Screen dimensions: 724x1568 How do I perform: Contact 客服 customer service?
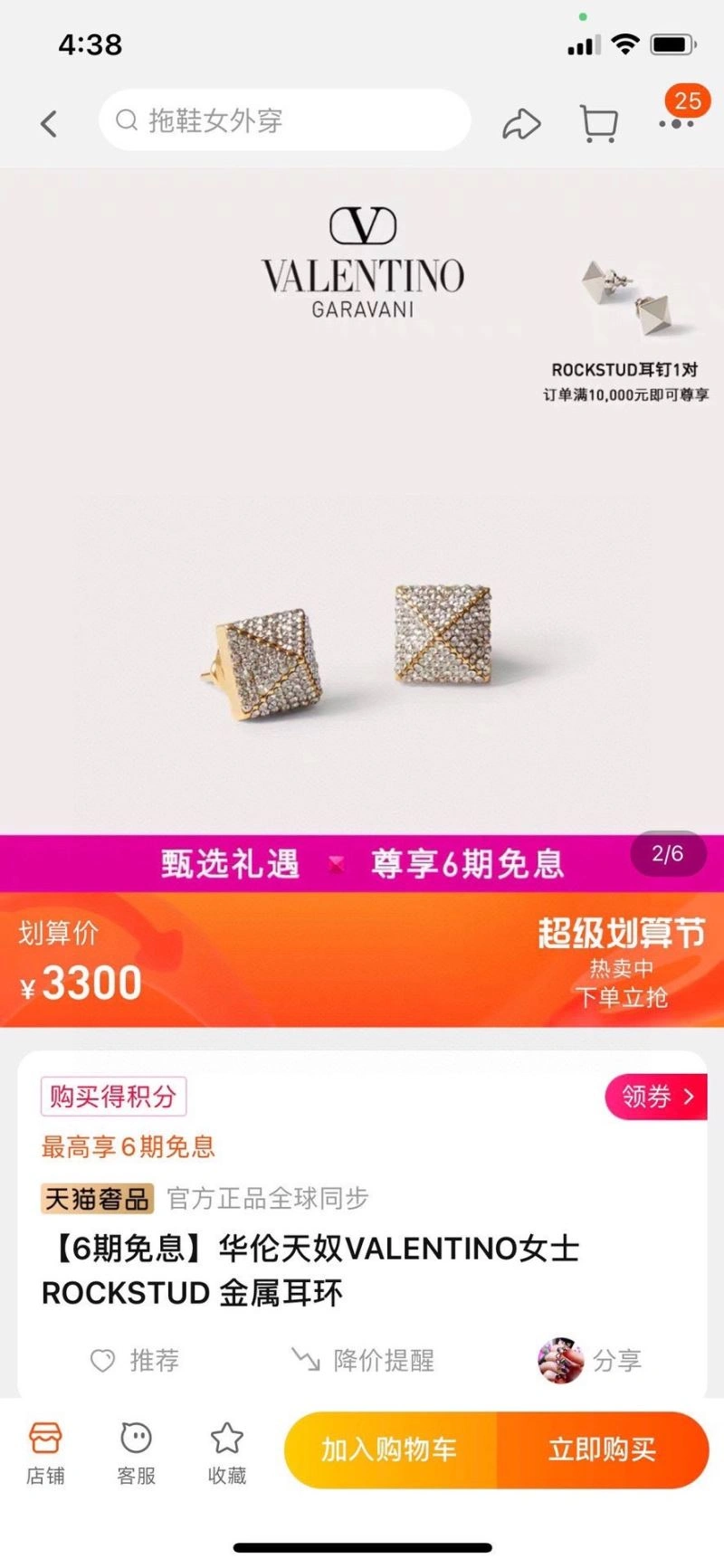pos(136,1451)
